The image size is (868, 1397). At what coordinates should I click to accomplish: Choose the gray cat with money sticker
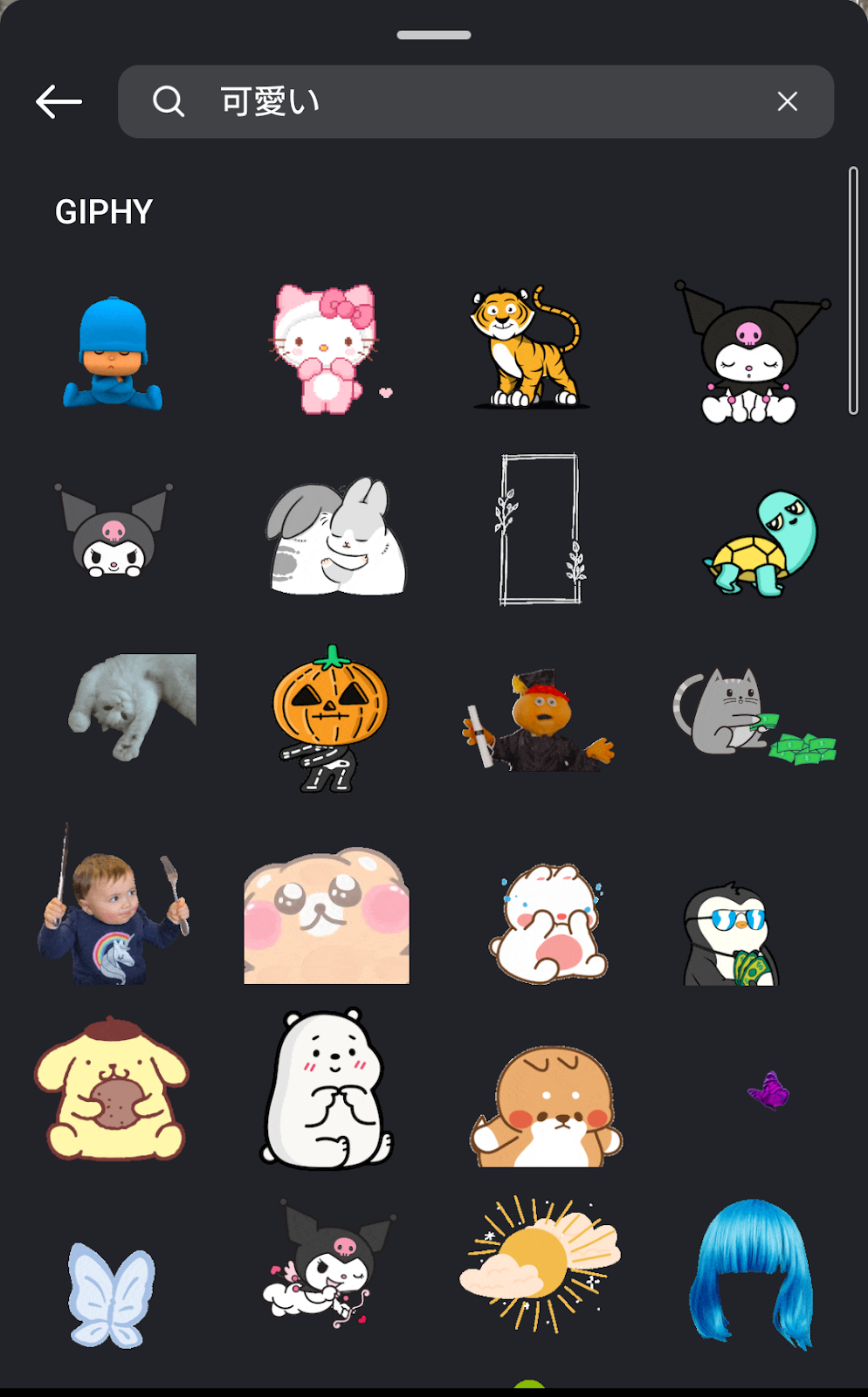coord(751,716)
